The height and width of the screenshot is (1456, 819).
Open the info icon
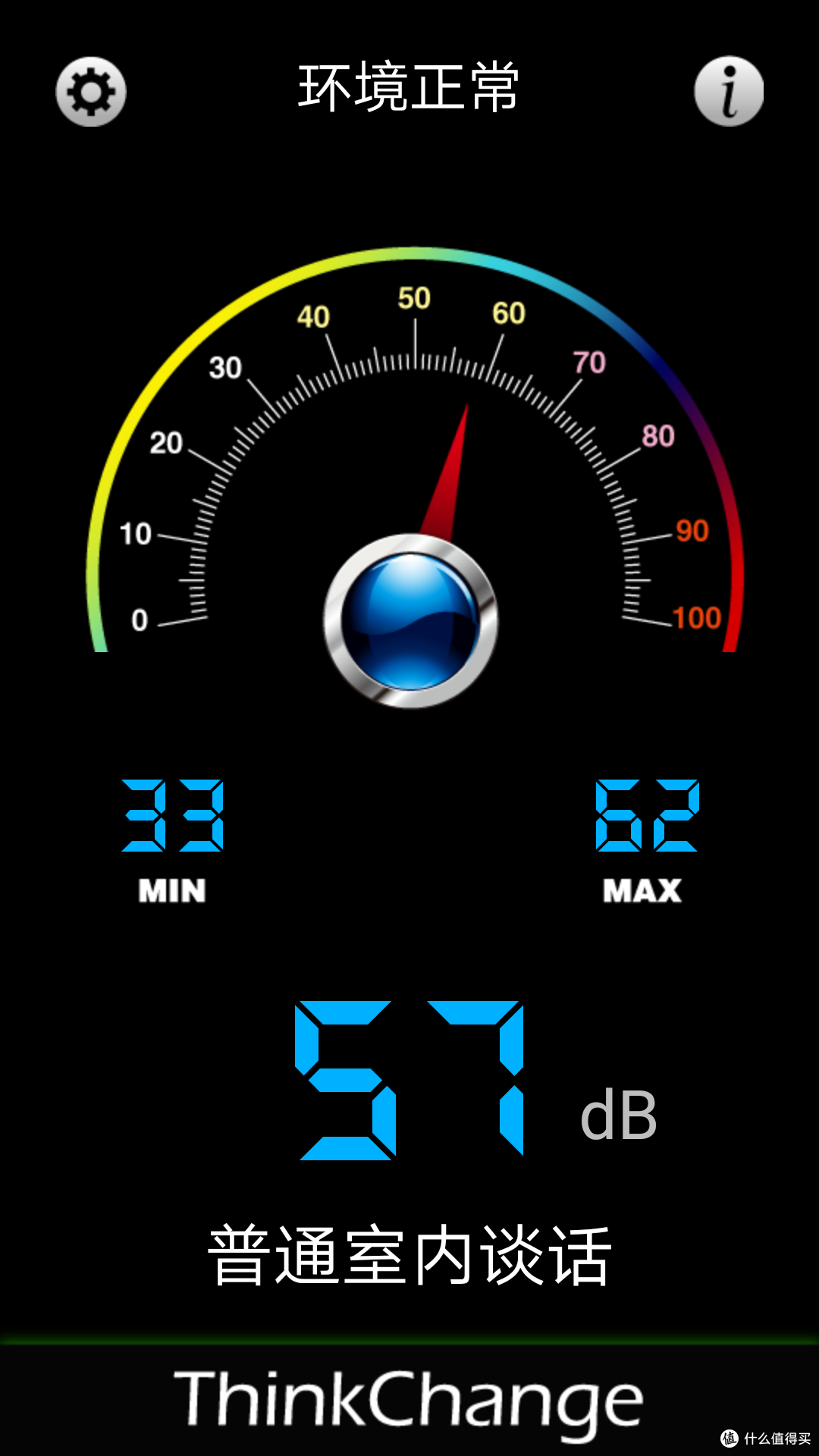click(729, 91)
